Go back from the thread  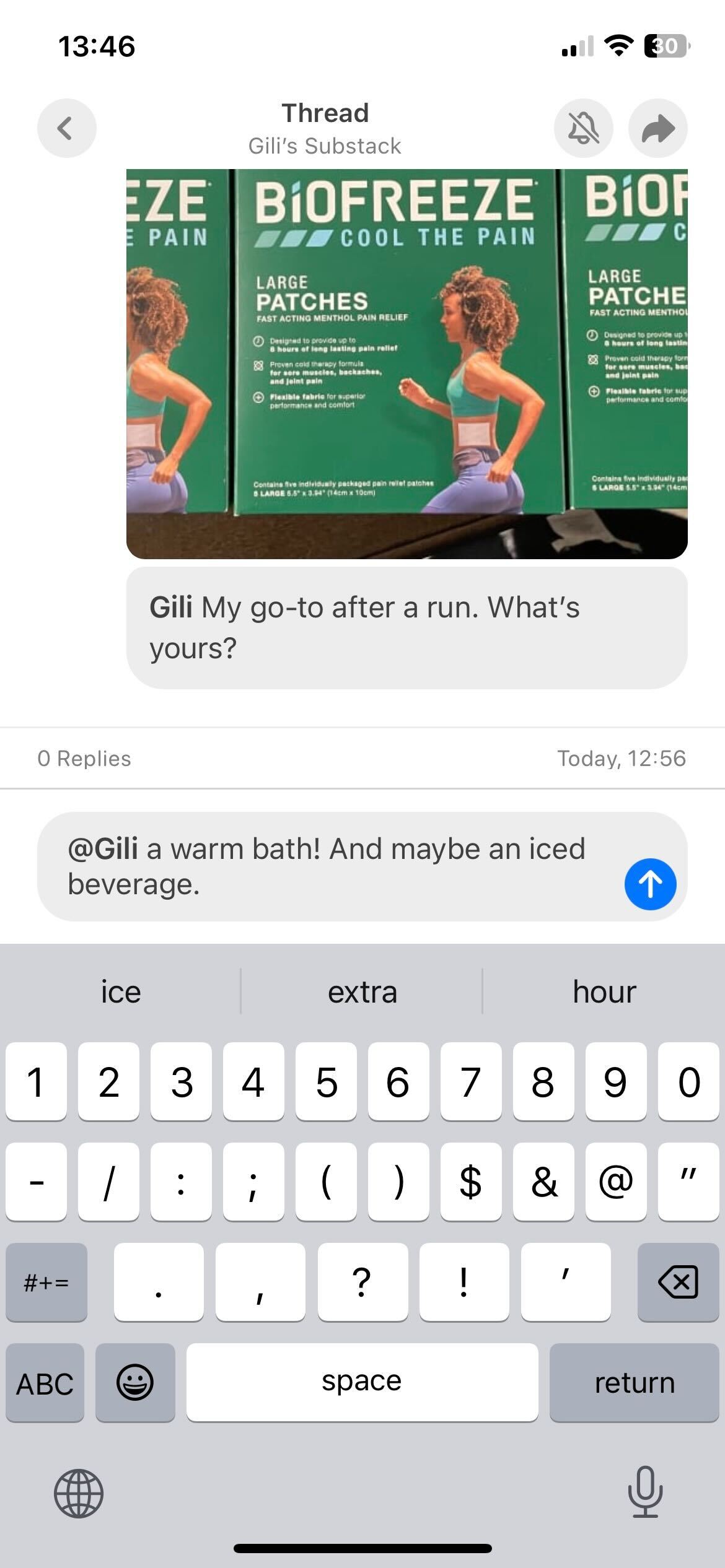(66, 128)
